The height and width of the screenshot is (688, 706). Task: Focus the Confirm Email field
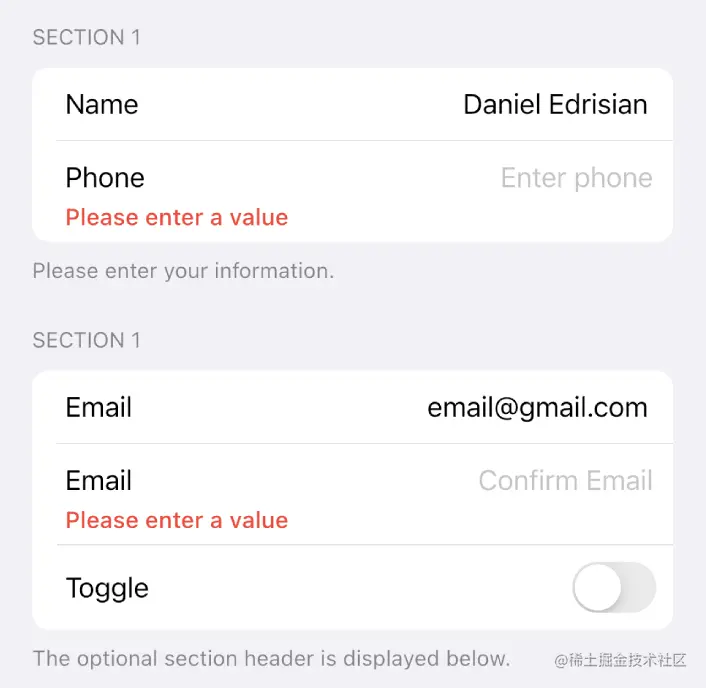tap(565, 481)
